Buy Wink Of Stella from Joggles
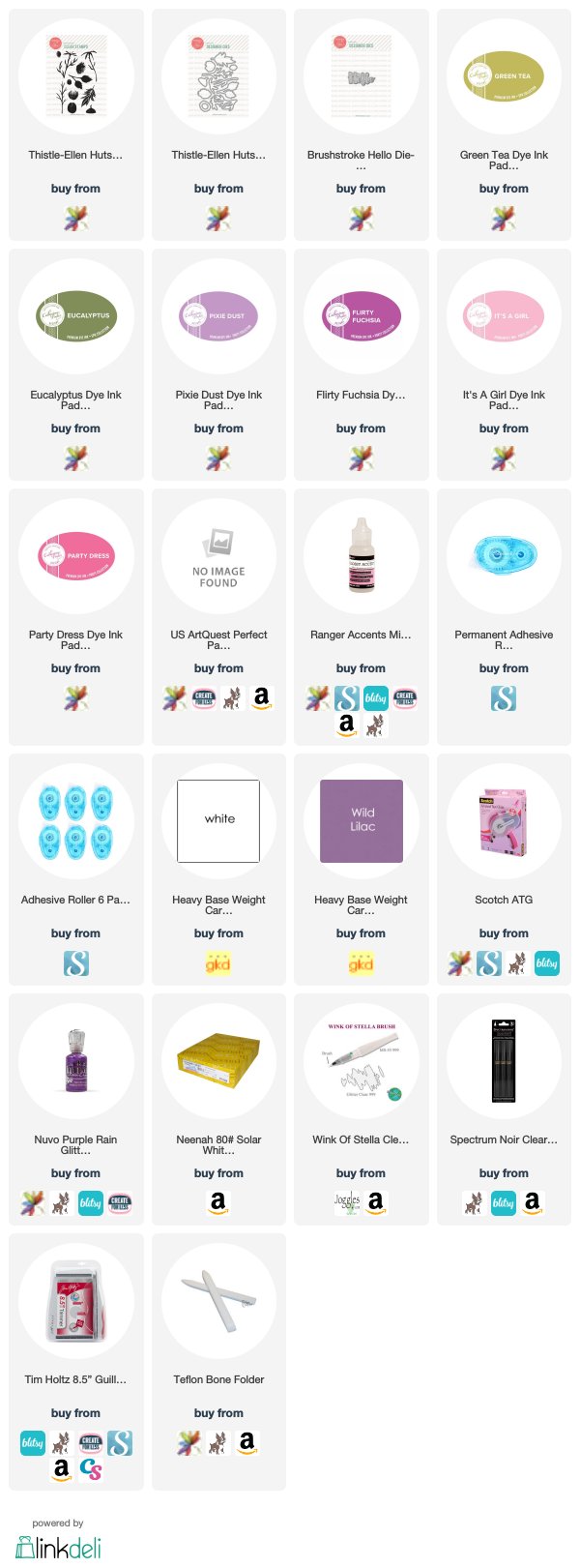Image resolution: width=580 pixels, height=1568 pixels. [346, 1203]
